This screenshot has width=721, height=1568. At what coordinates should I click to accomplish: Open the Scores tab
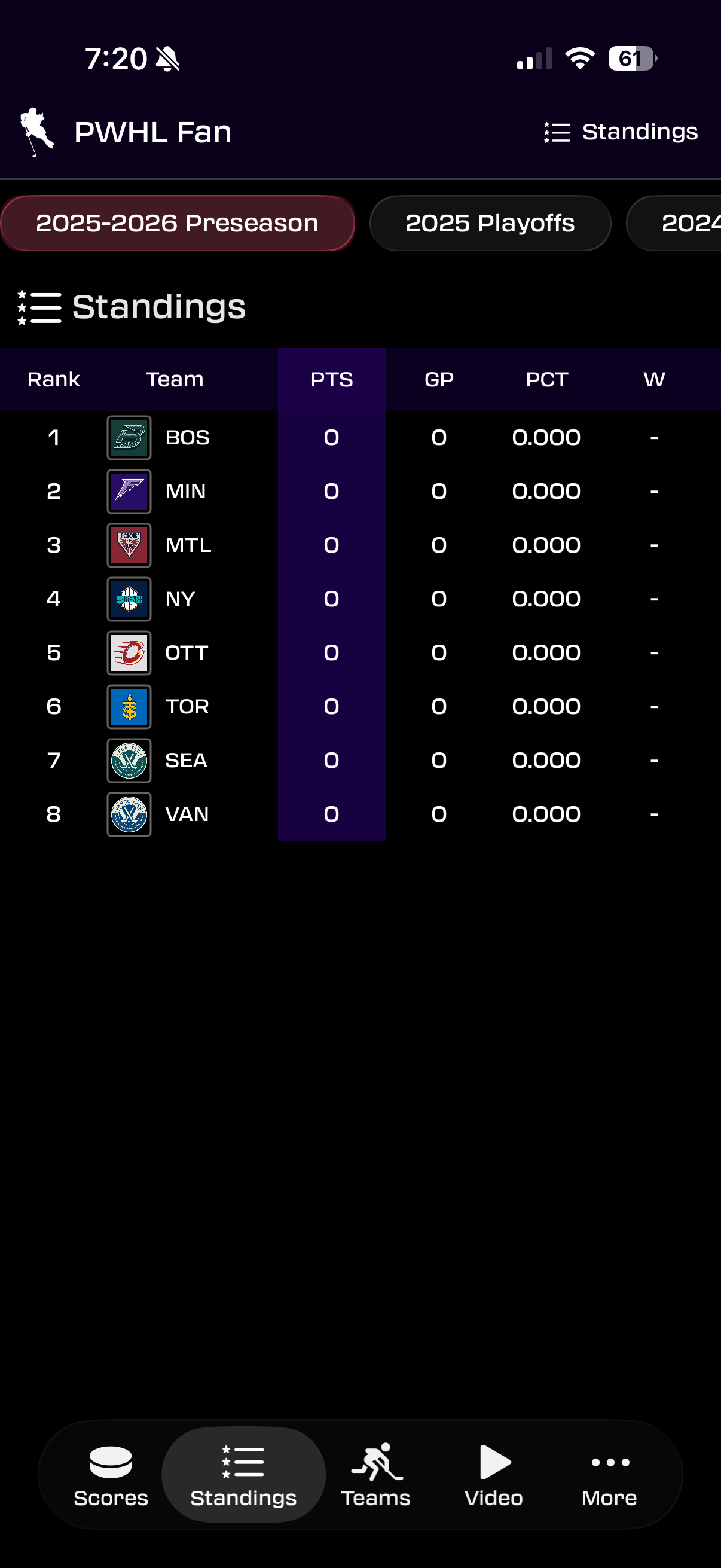point(111,1475)
